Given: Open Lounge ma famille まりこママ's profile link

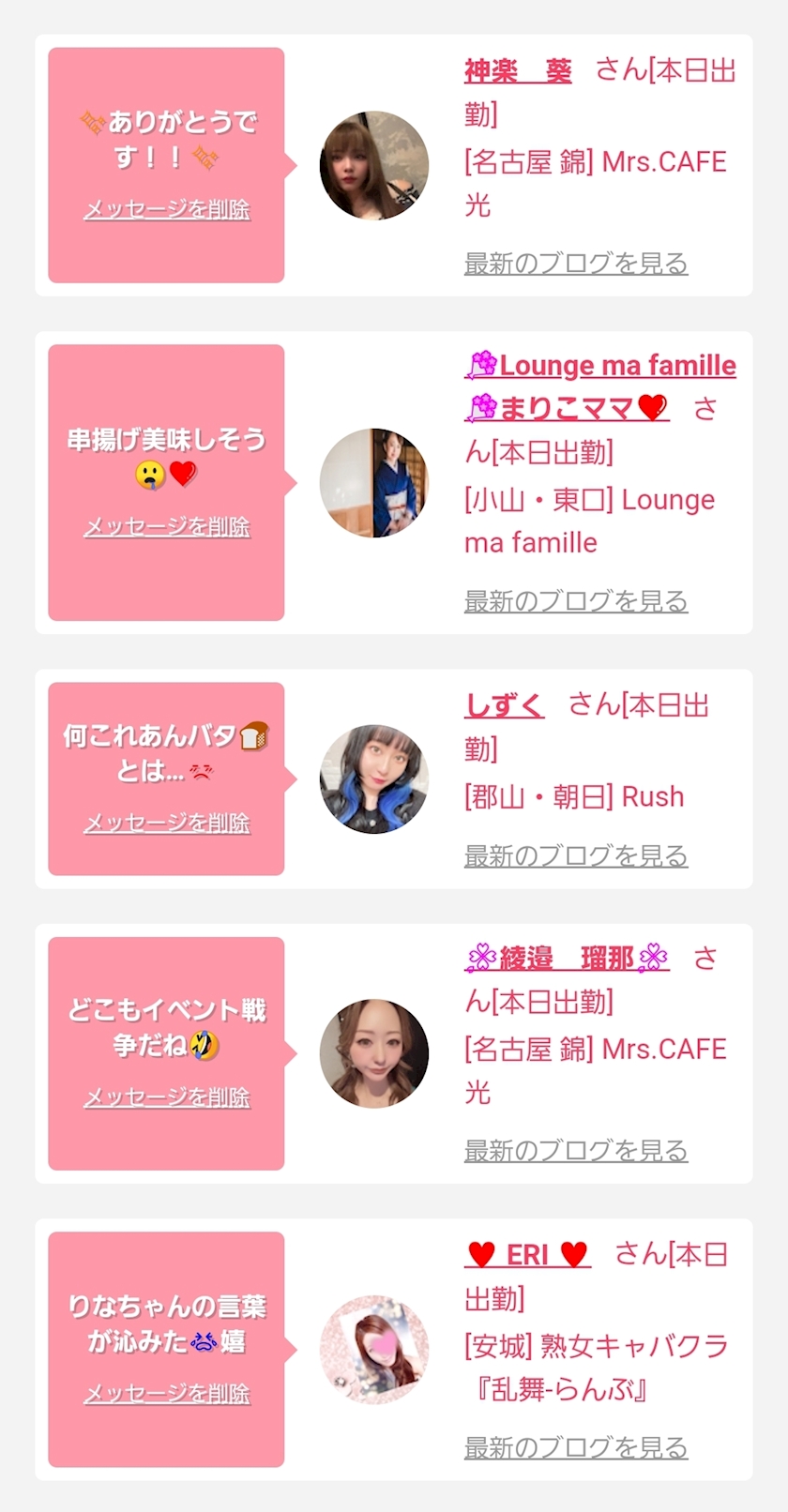Looking at the screenshot, I should (600, 366).
